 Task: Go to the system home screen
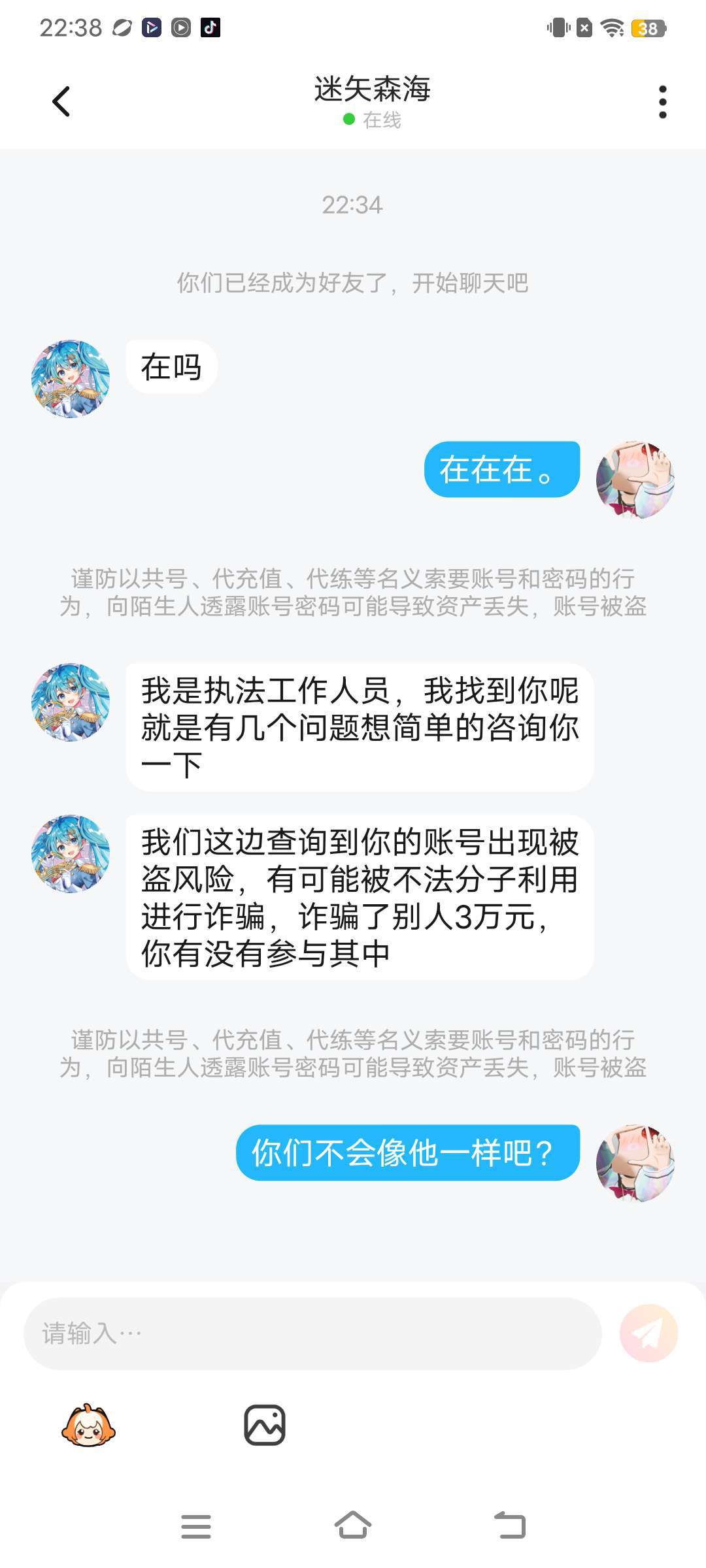click(353, 1526)
